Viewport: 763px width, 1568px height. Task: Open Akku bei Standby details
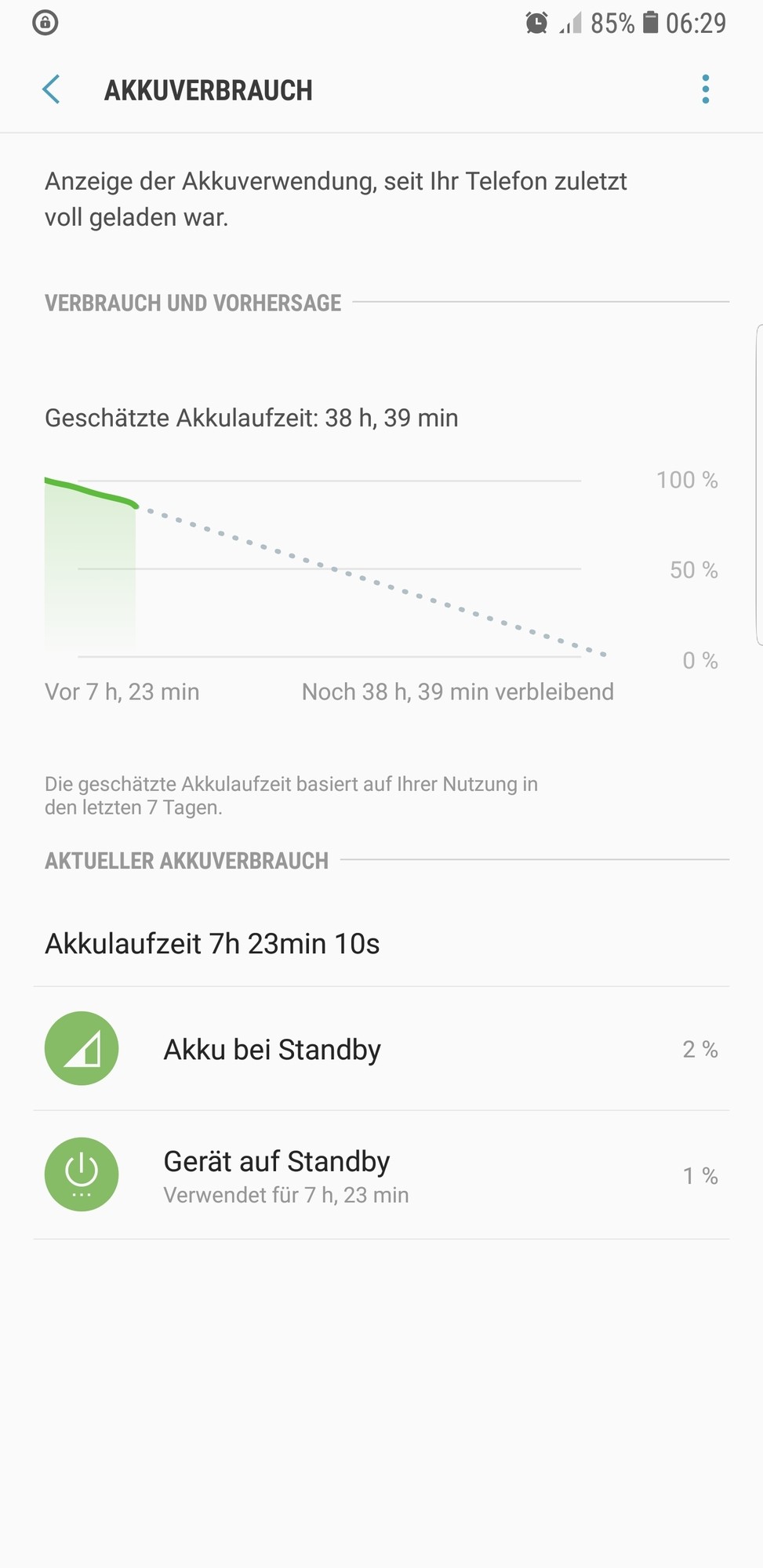pos(381,1049)
